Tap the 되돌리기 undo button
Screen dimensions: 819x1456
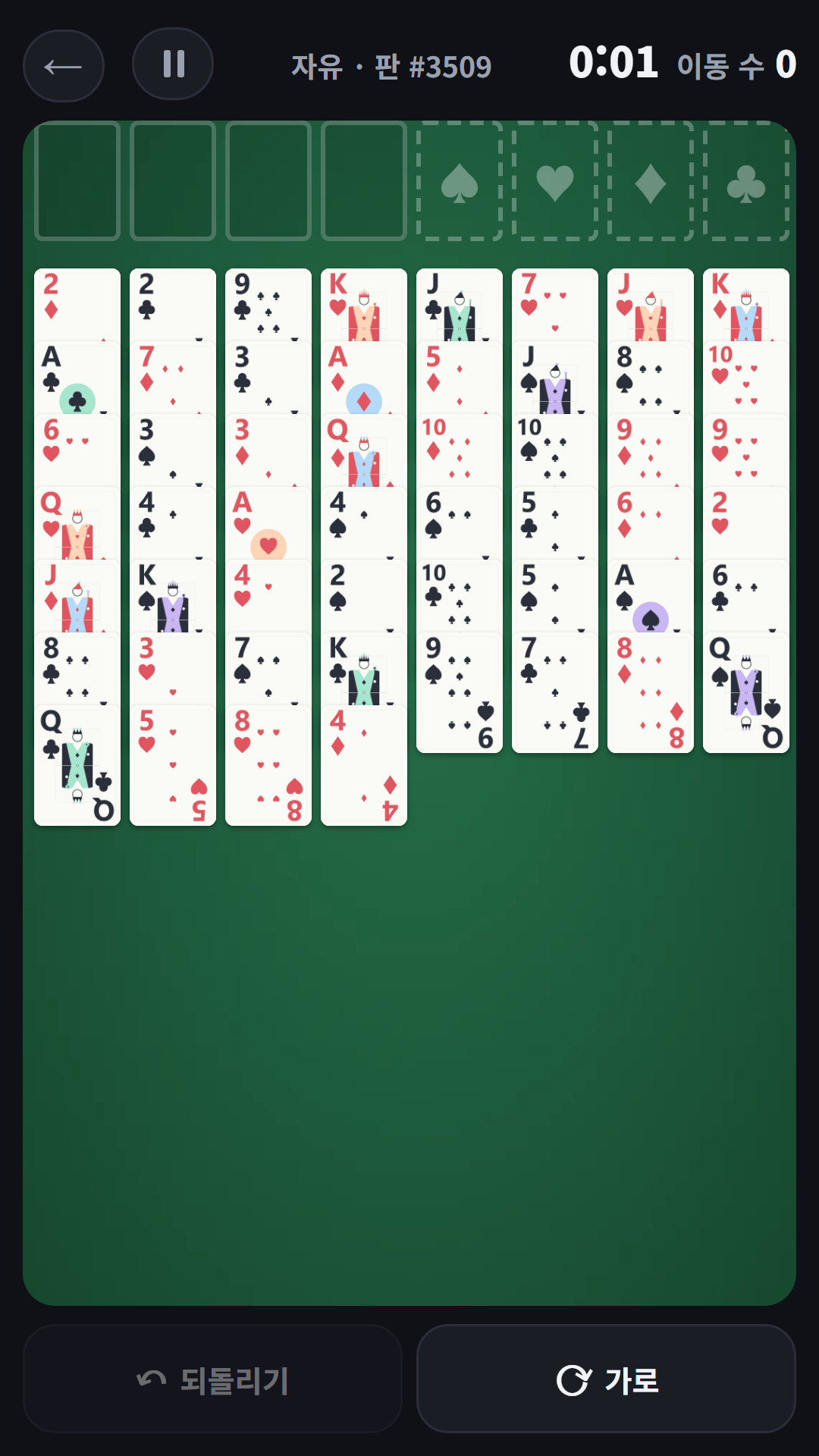coord(212,1379)
